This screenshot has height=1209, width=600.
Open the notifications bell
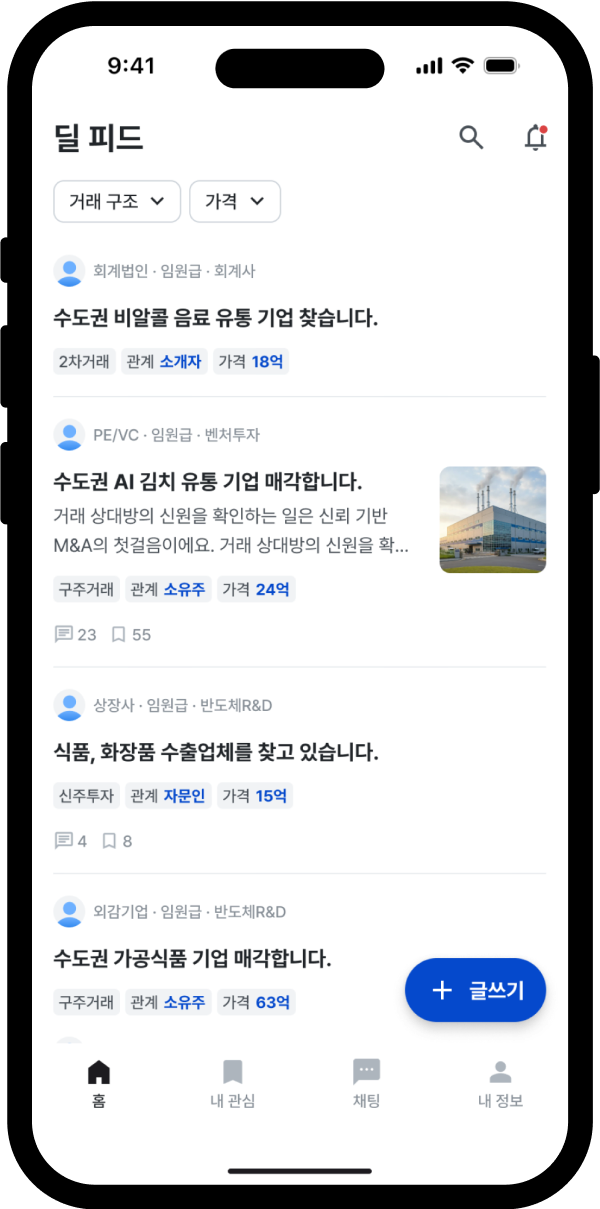click(x=536, y=138)
